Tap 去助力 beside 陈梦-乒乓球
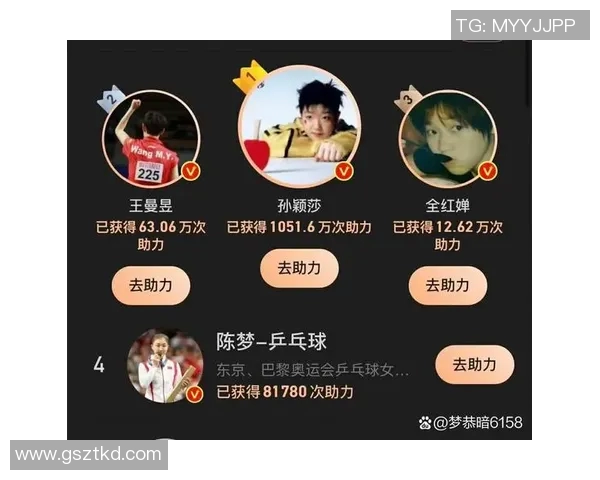The height and width of the screenshot is (480, 600). tap(475, 364)
